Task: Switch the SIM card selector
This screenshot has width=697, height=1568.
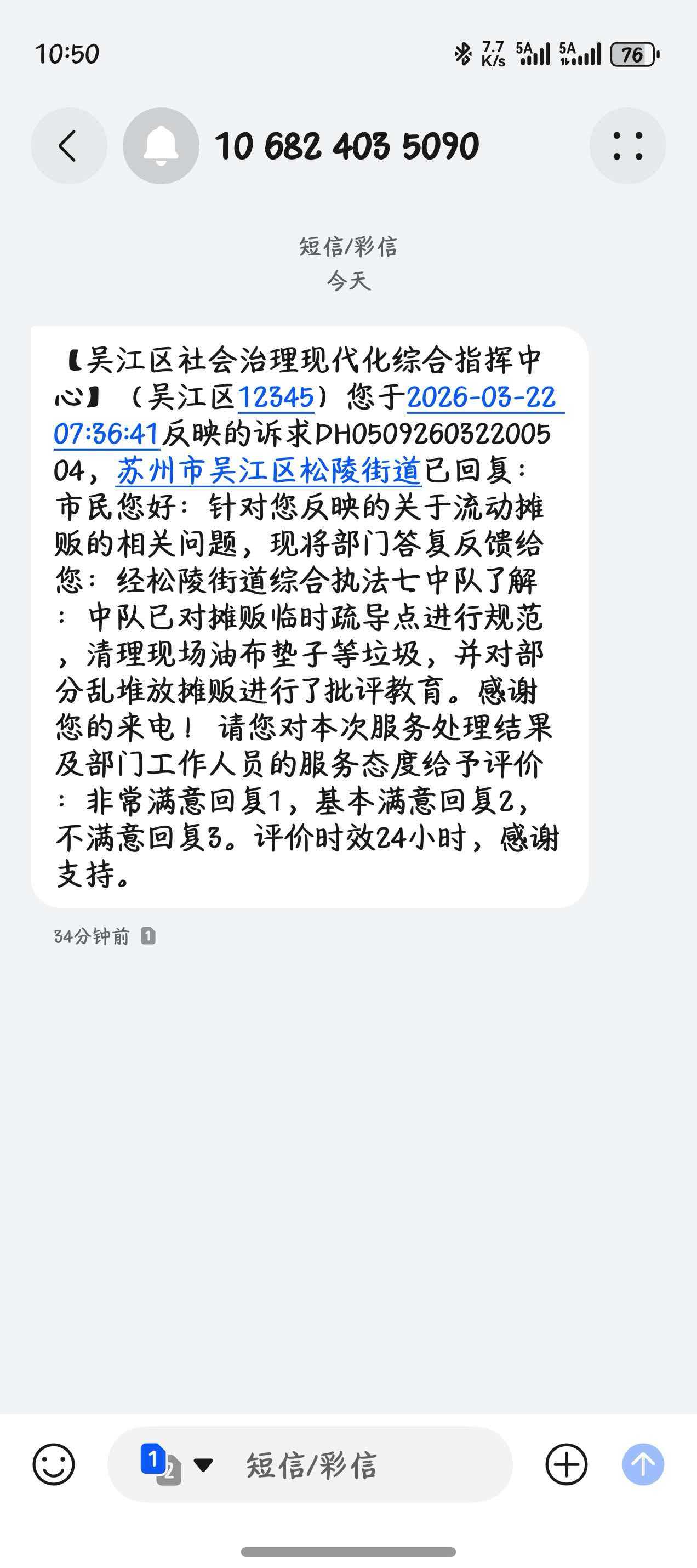Action: point(176,1464)
